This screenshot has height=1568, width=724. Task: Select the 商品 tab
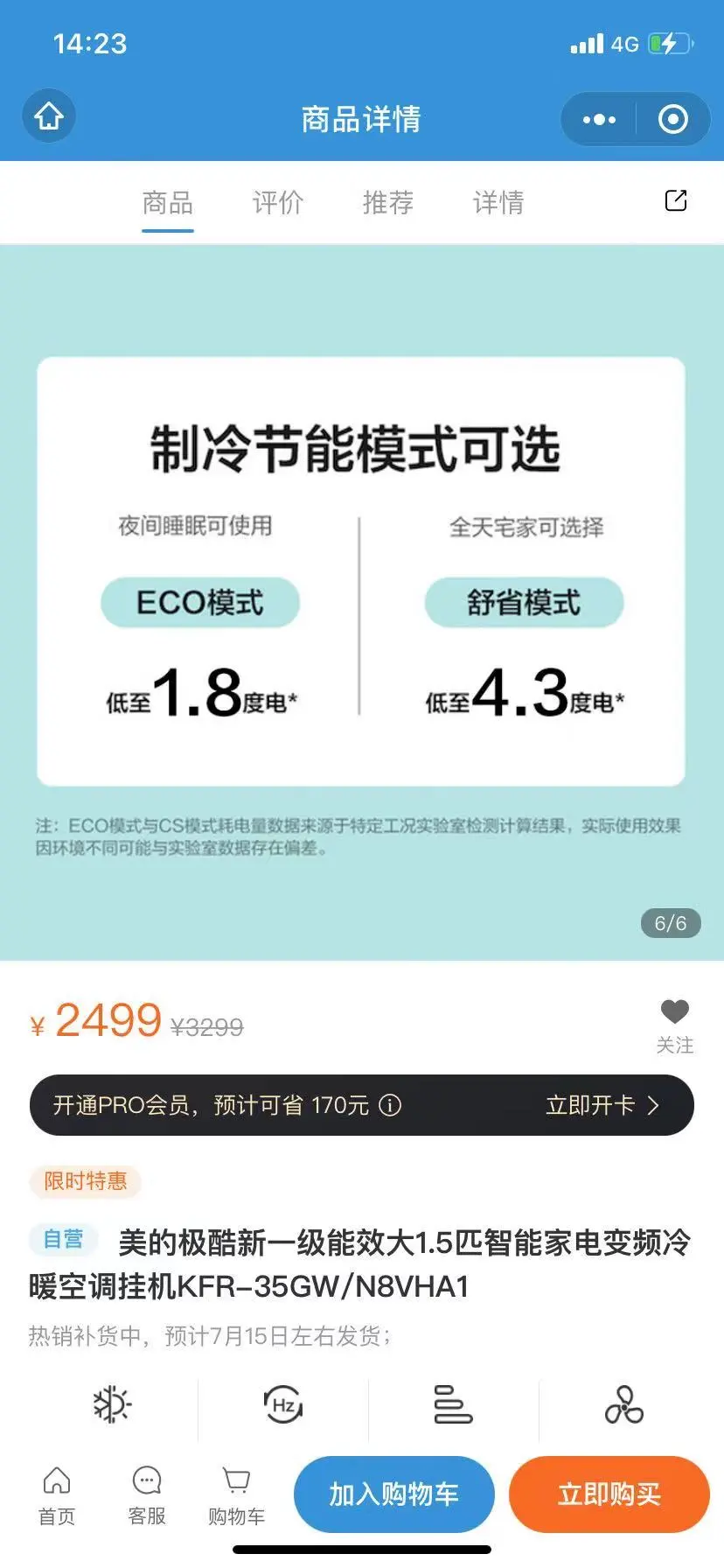point(167,203)
